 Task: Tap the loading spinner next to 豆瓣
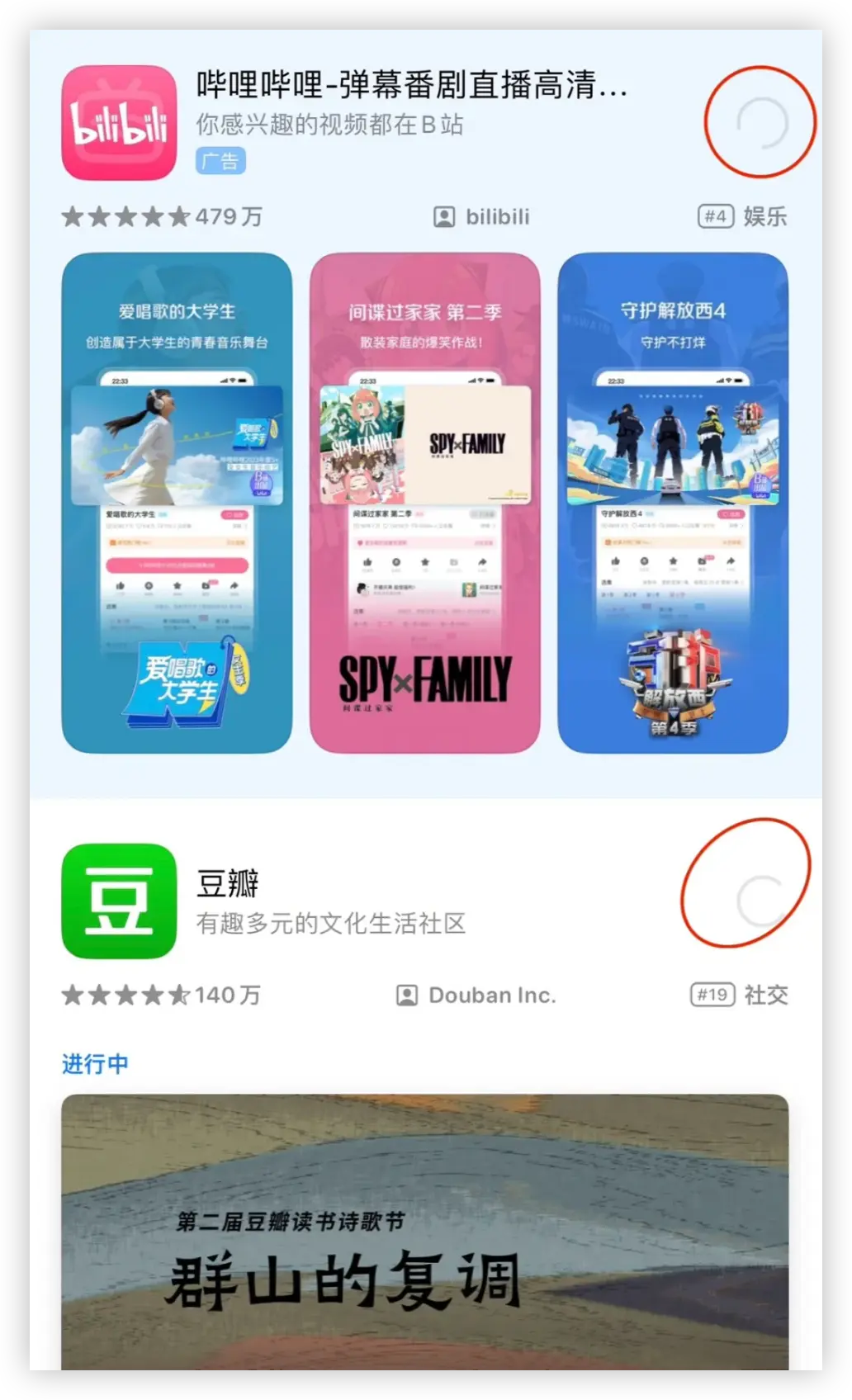pos(760,901)
